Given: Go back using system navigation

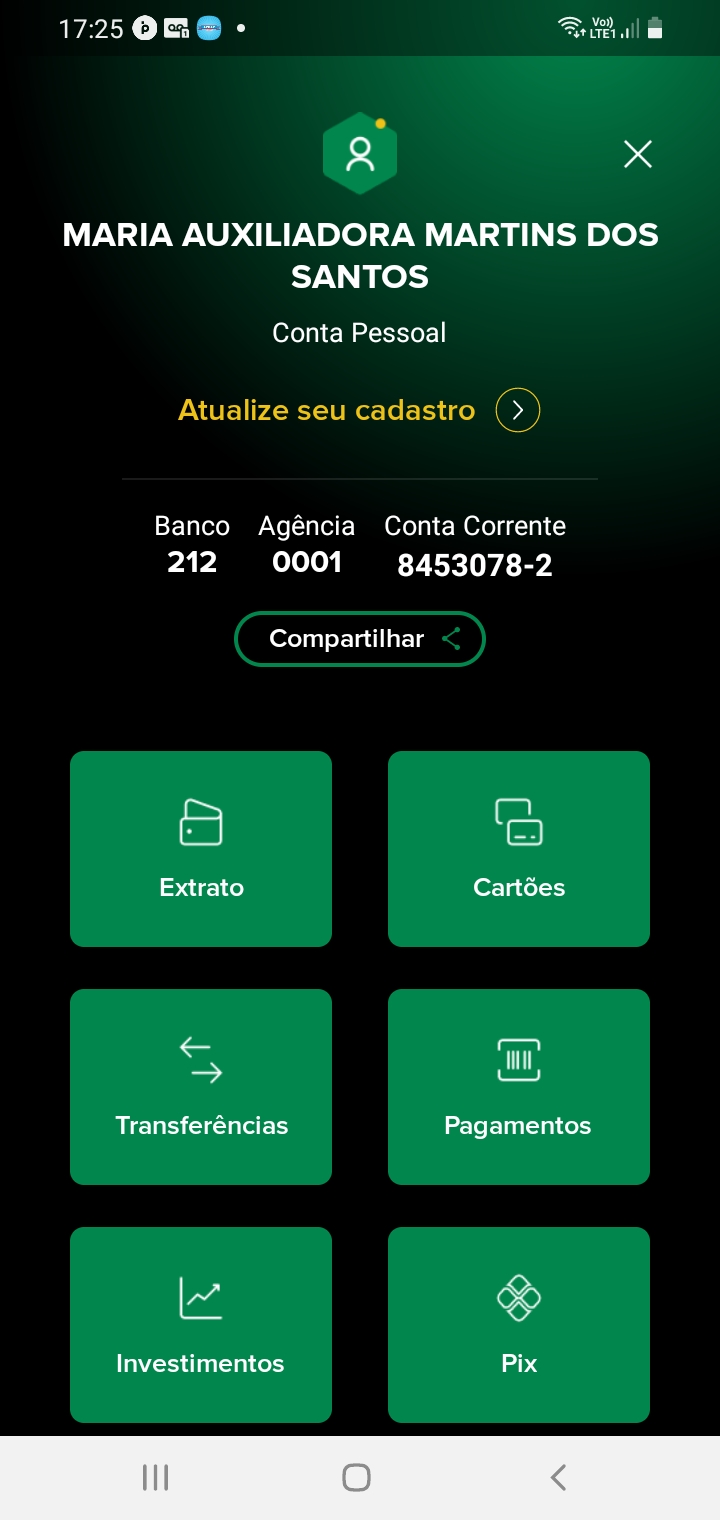Looking at the screenshot, I should pyautogui.click(x=559, y=1477).
